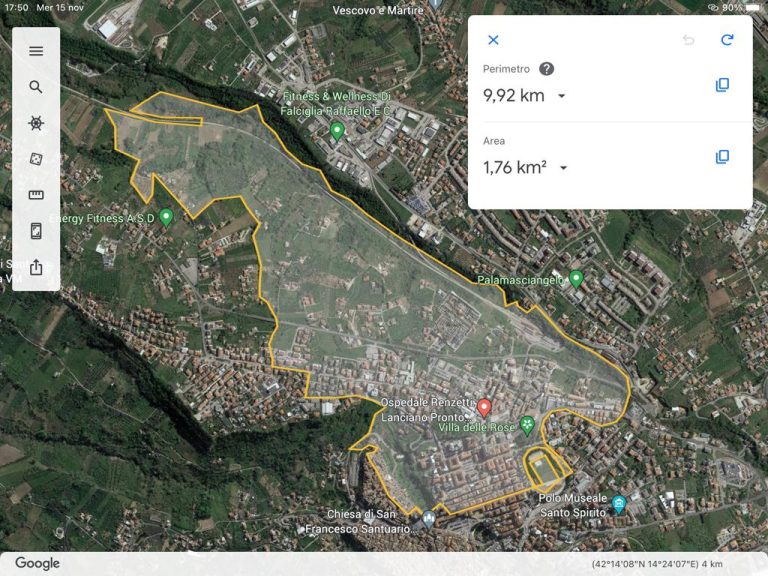This screenshot has height=576, width=768.
Task: Open Ospedale Renzetti map marker
Action: click(484, 407)
